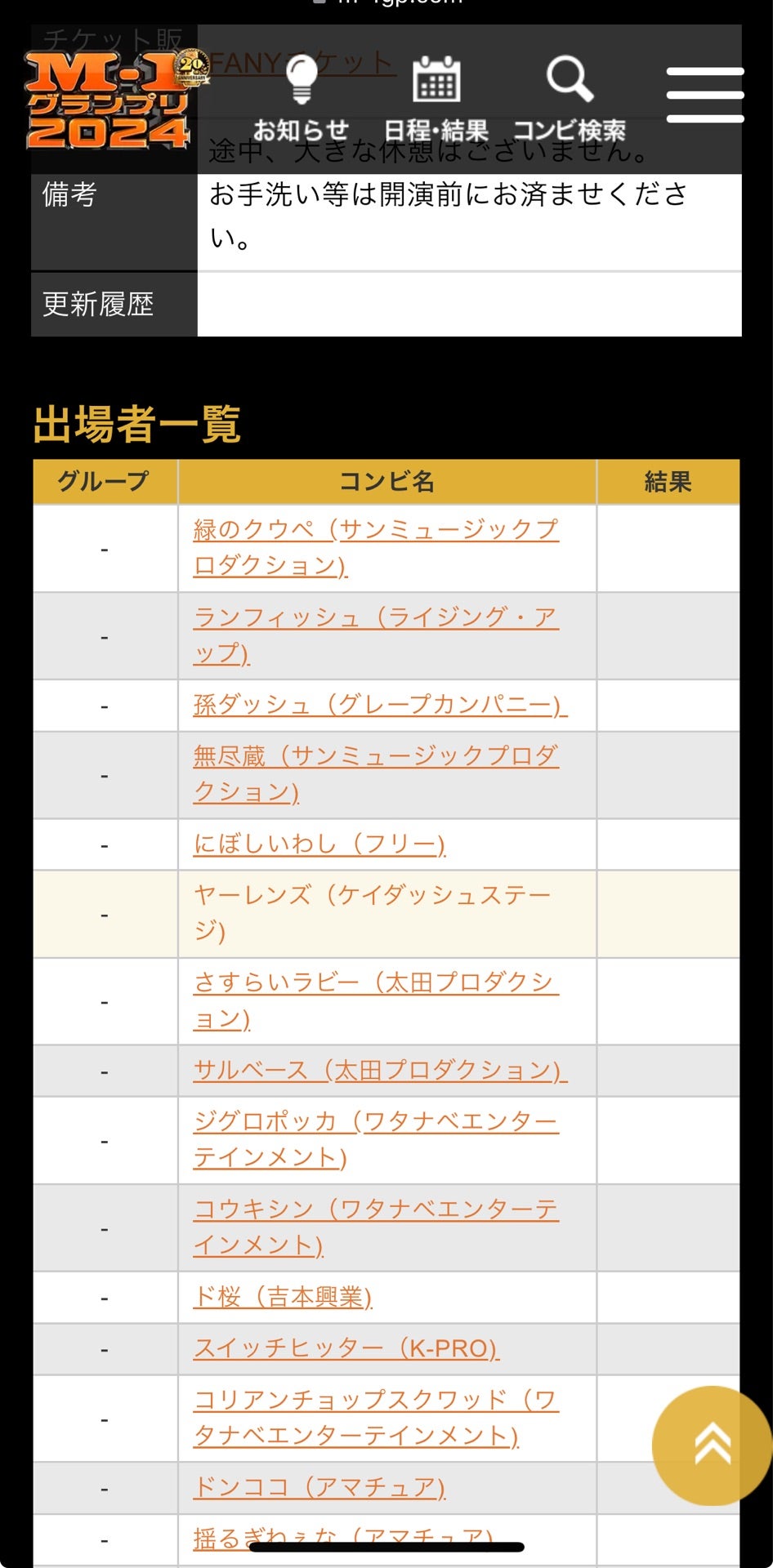Open the にぼしいわし combo link
The image size is (773, 1568).
[319, 844]
